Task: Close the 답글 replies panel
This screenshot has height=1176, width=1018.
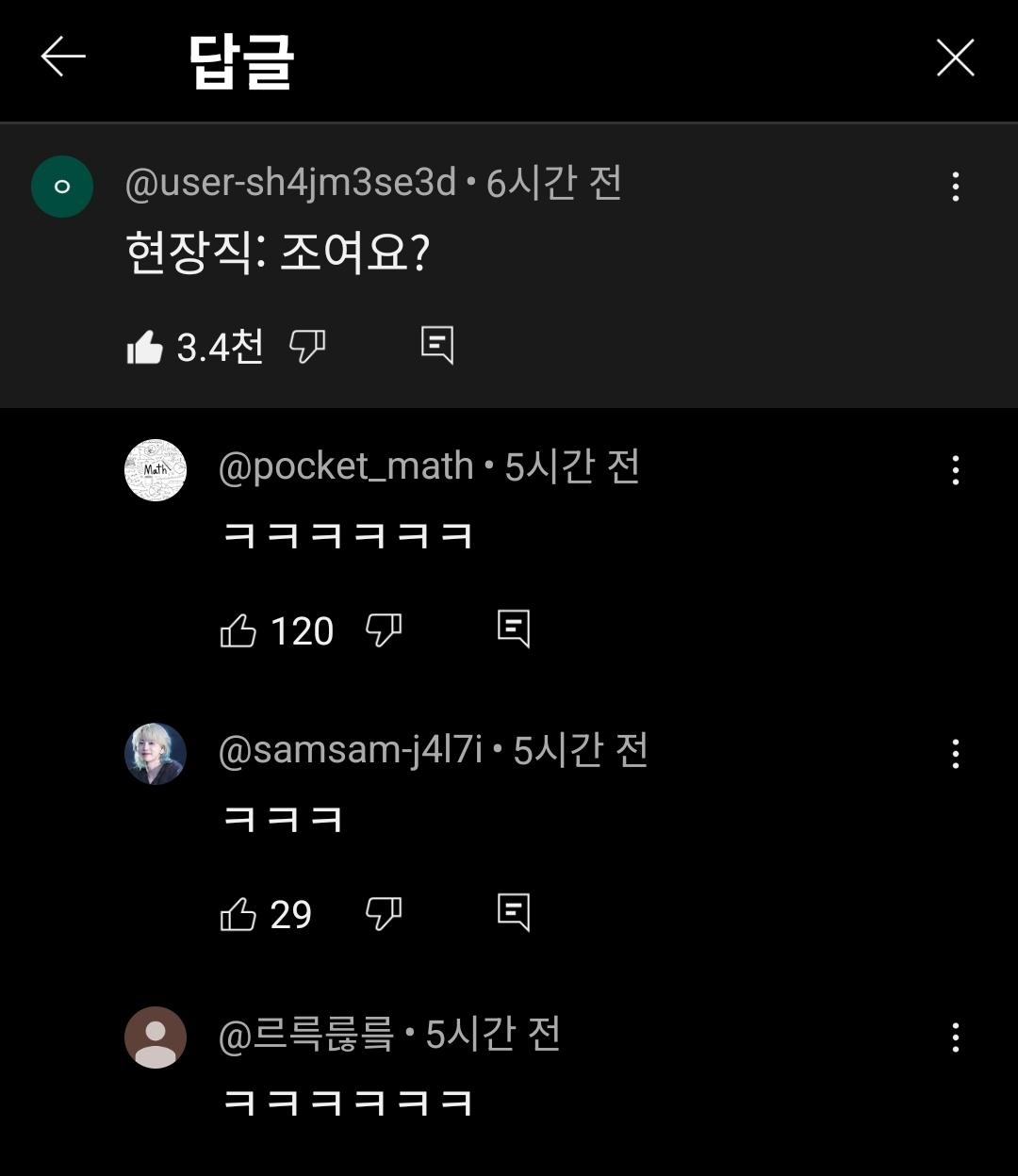Action: [955, 58]
